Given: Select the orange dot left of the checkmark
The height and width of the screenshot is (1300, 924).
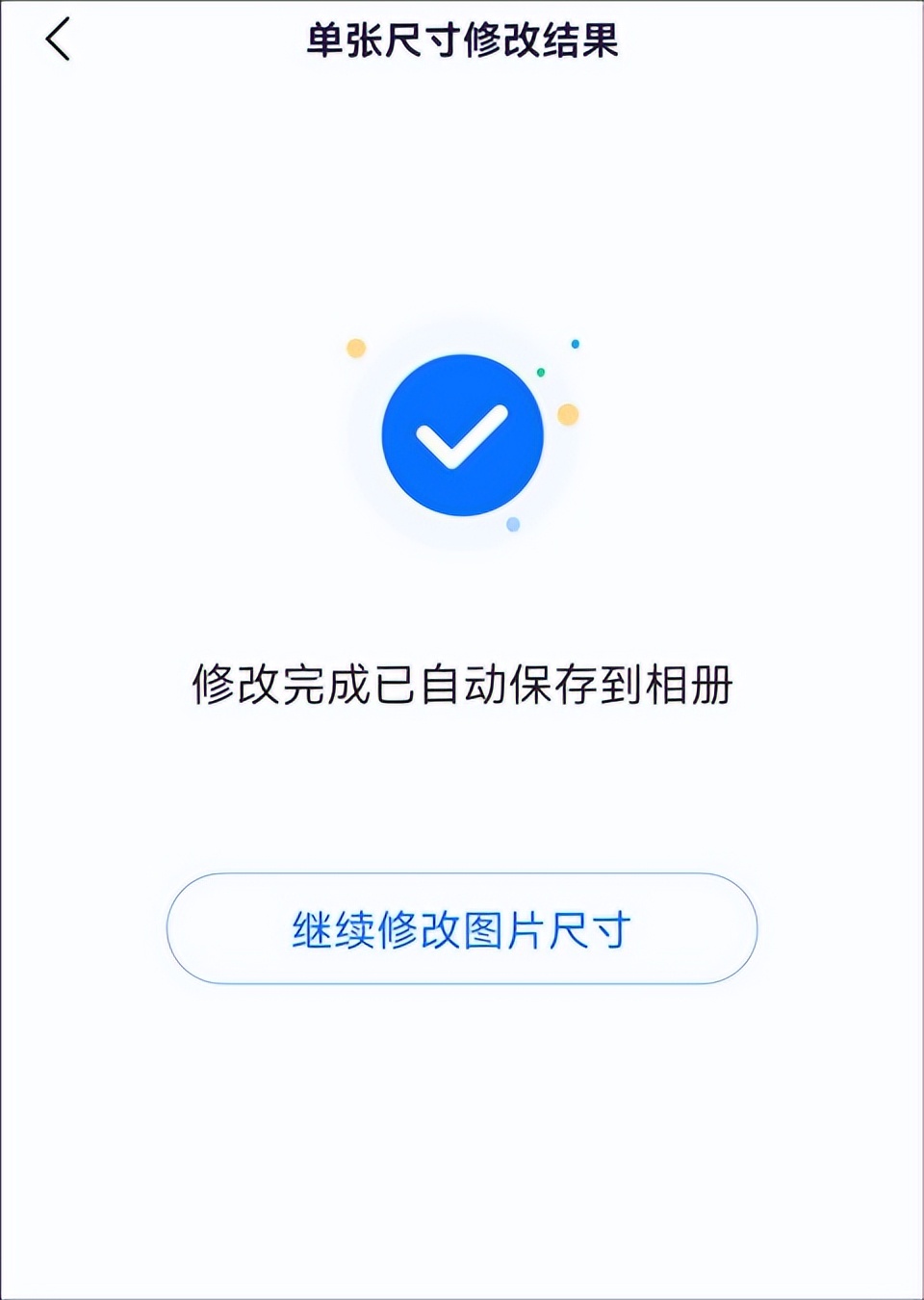Looking at the screenshot, I should click(x=358, y=346).
